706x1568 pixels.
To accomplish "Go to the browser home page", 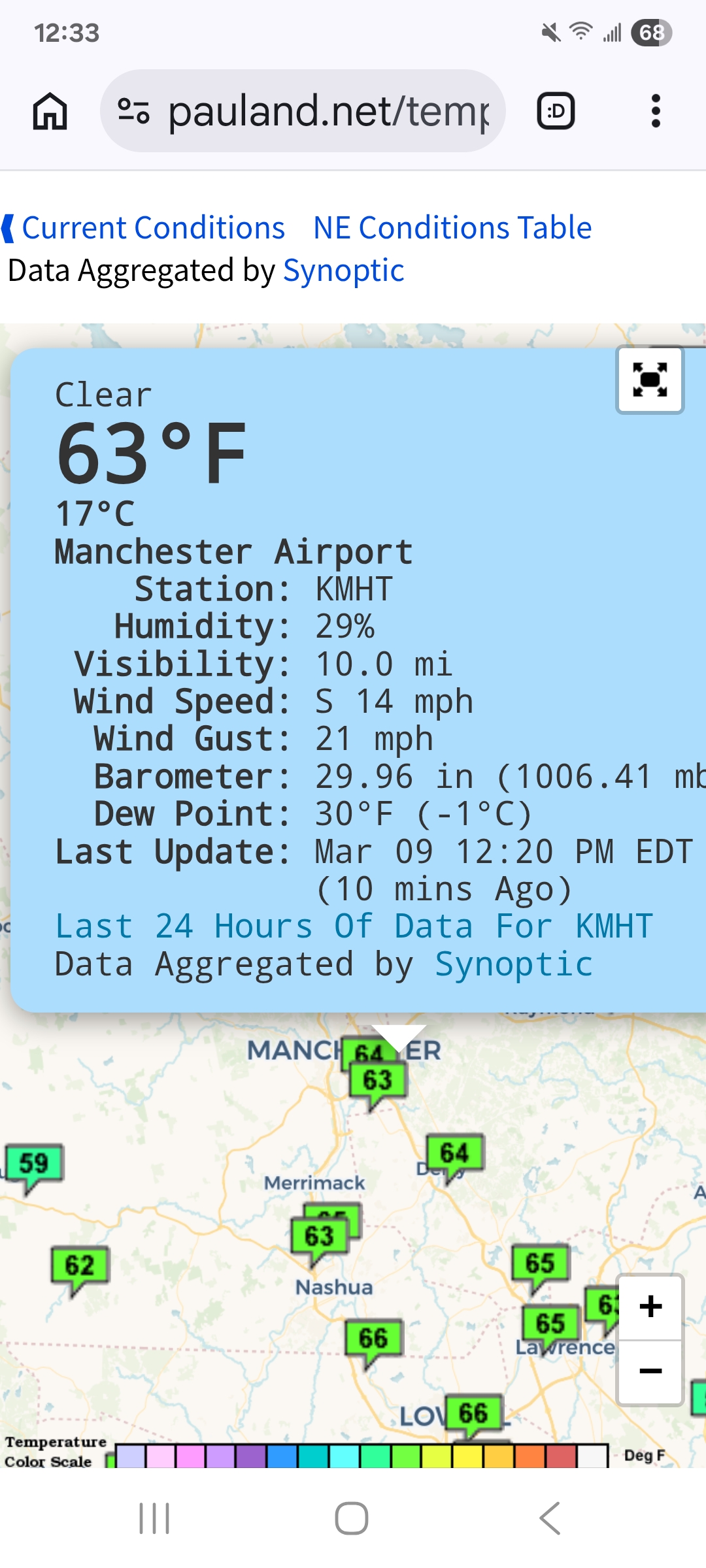I will (x=50, y=111).
